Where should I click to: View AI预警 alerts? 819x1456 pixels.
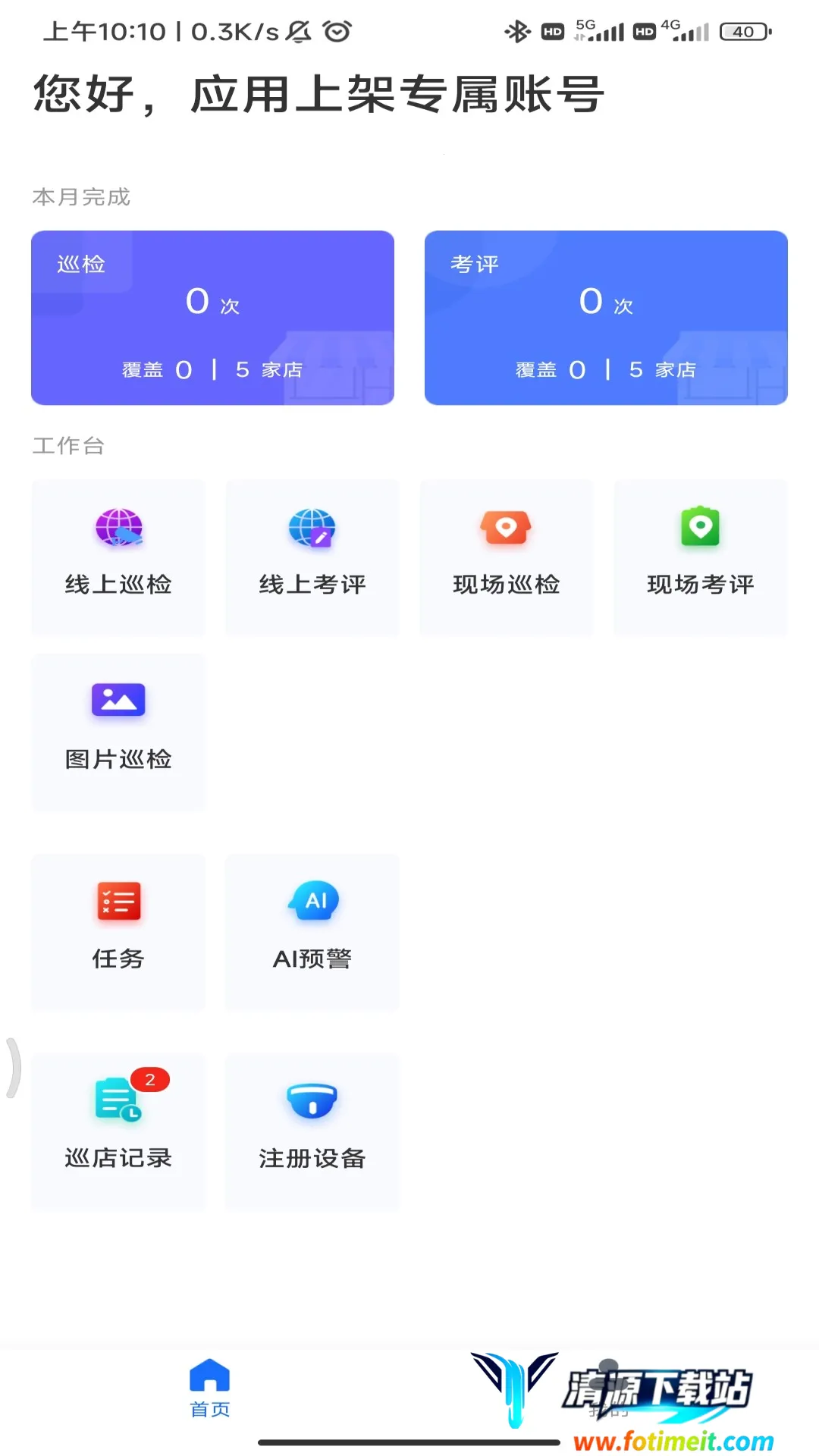pyautogui.click(x=312, y=931)
